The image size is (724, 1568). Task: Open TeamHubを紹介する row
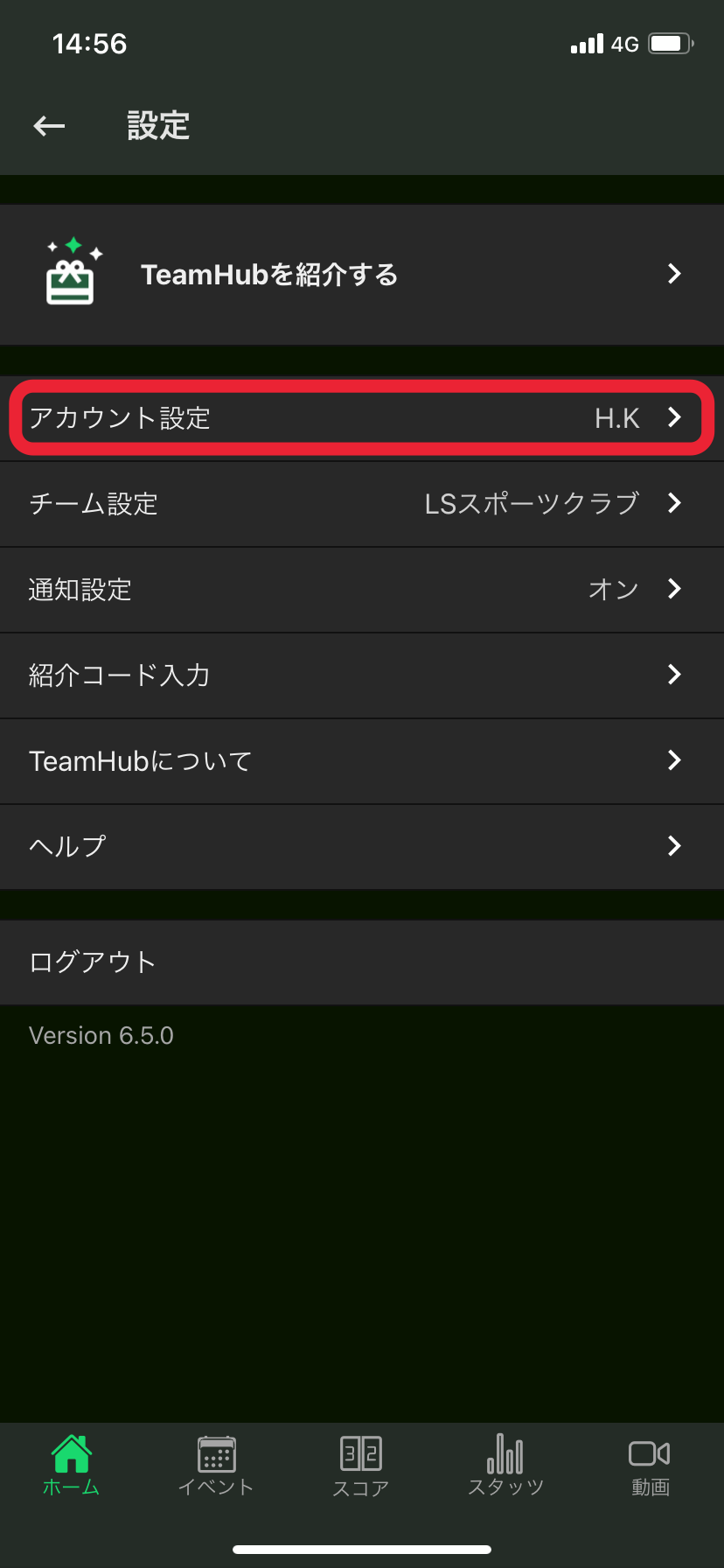(x=362, y=275)
